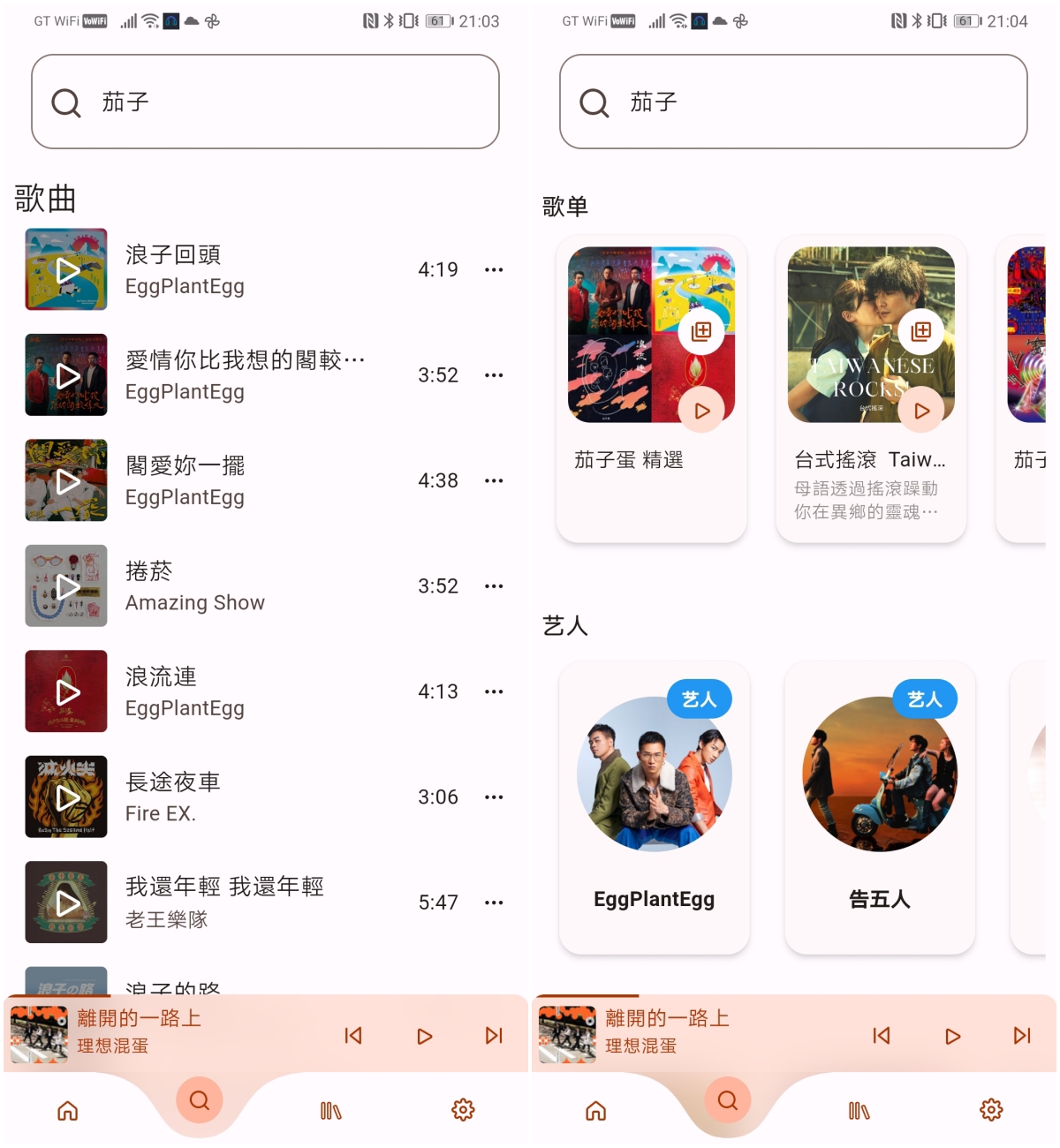
Task: Save the 茄子蛋 精選 playlist to library
Action: point(702,331)
